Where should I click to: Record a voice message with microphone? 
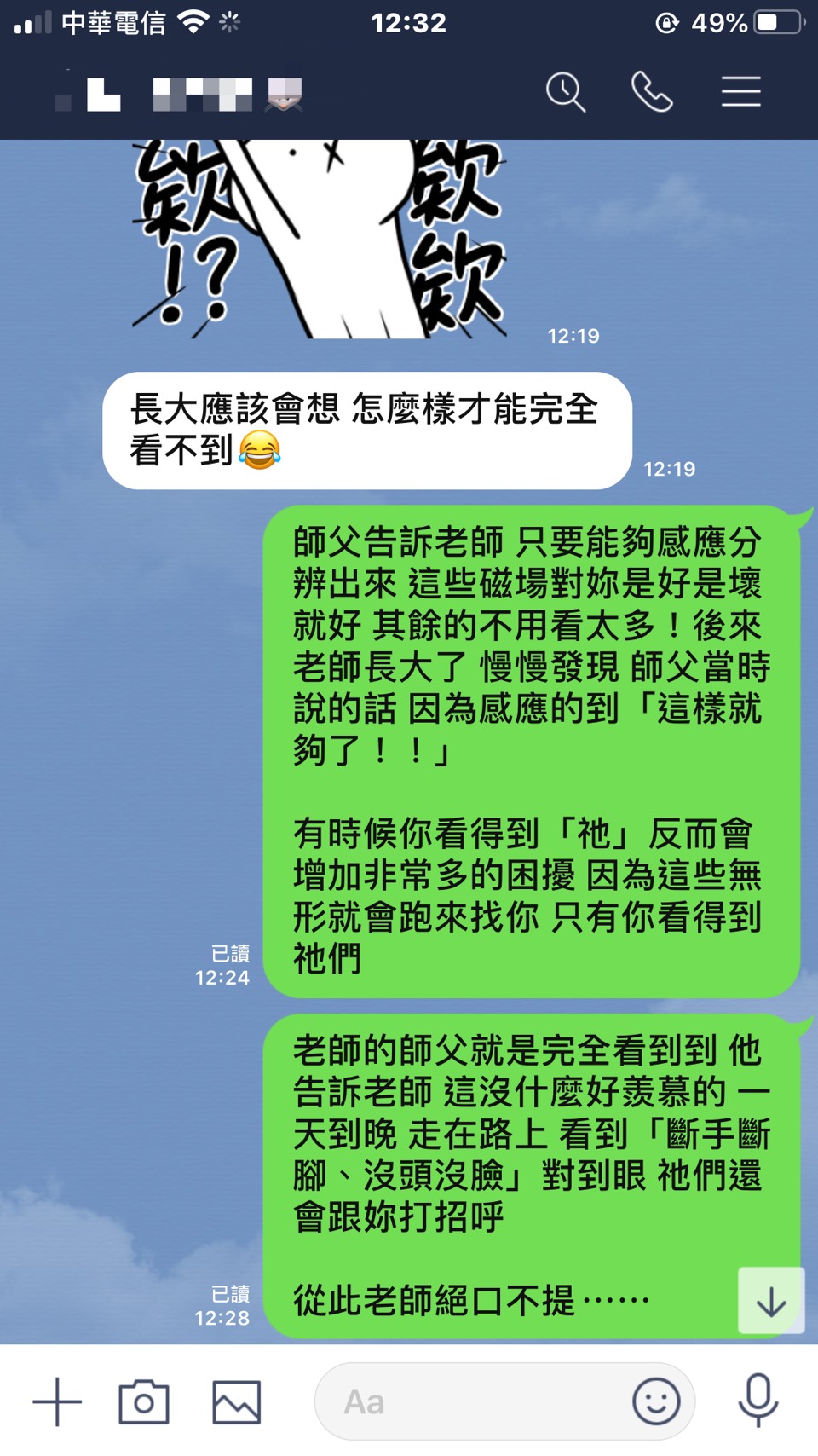758,1400
